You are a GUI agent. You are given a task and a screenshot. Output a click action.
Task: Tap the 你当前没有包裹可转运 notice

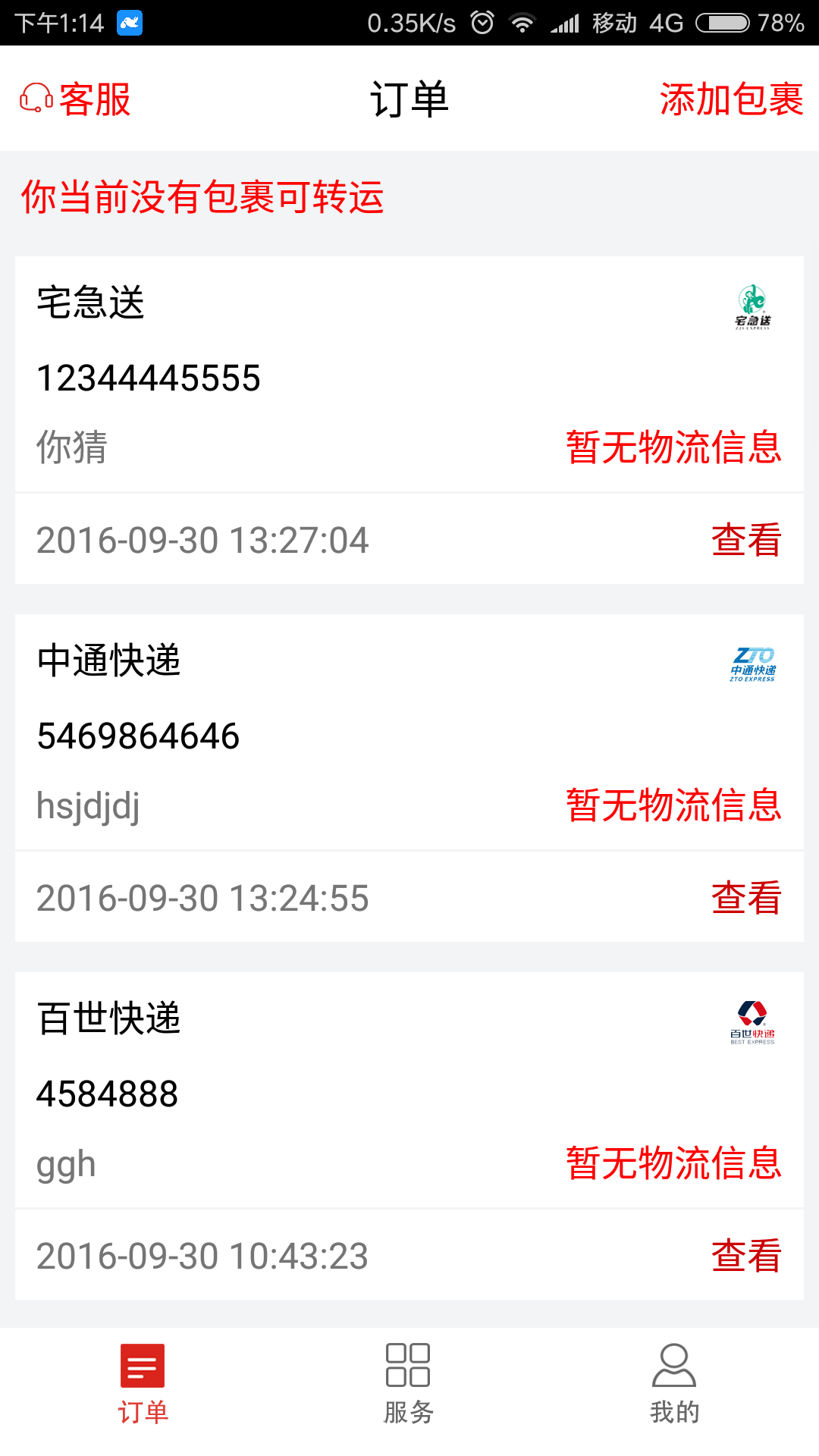(202, 198)
